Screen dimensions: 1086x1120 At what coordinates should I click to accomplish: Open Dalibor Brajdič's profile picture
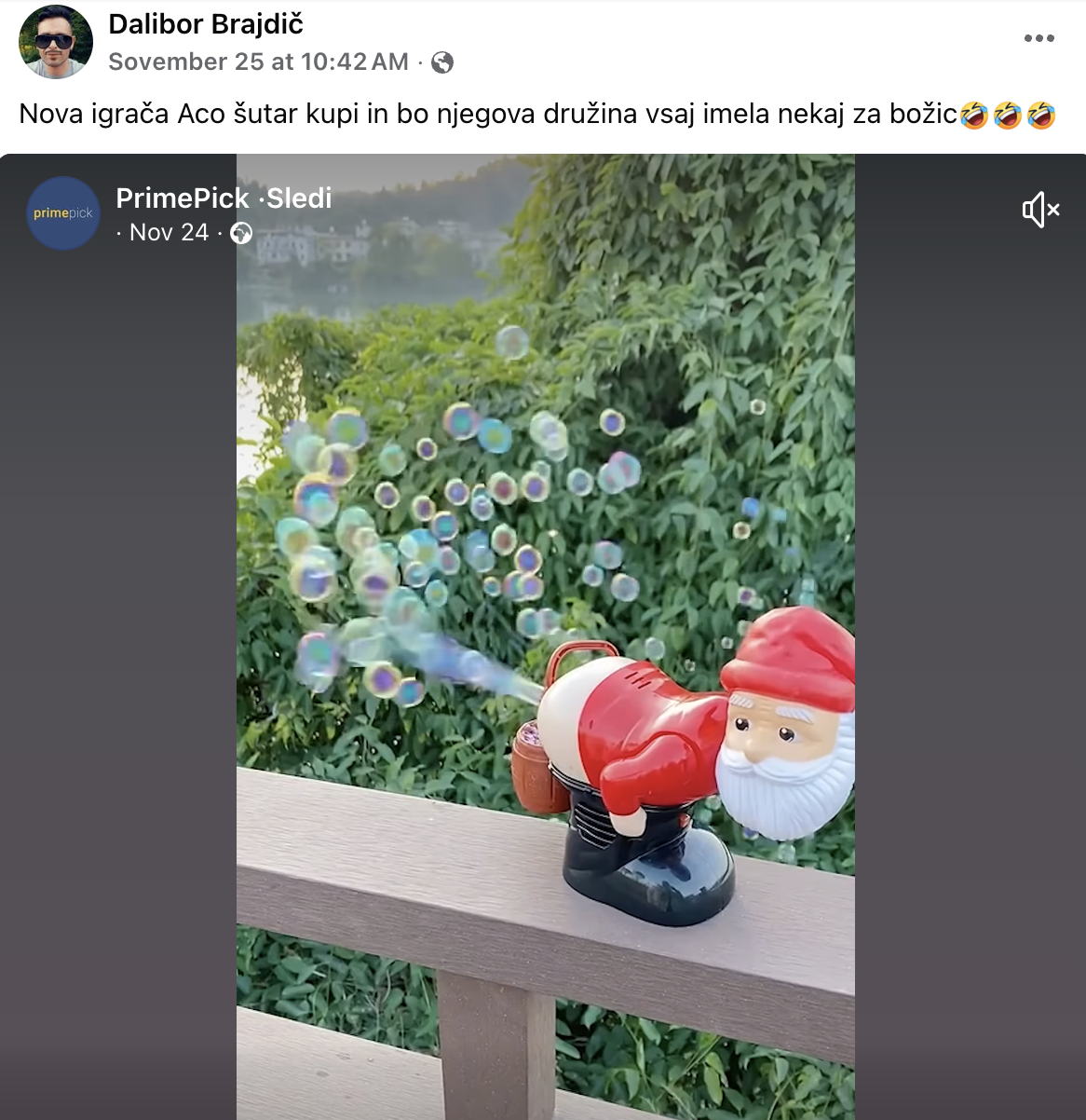(56, 42)
